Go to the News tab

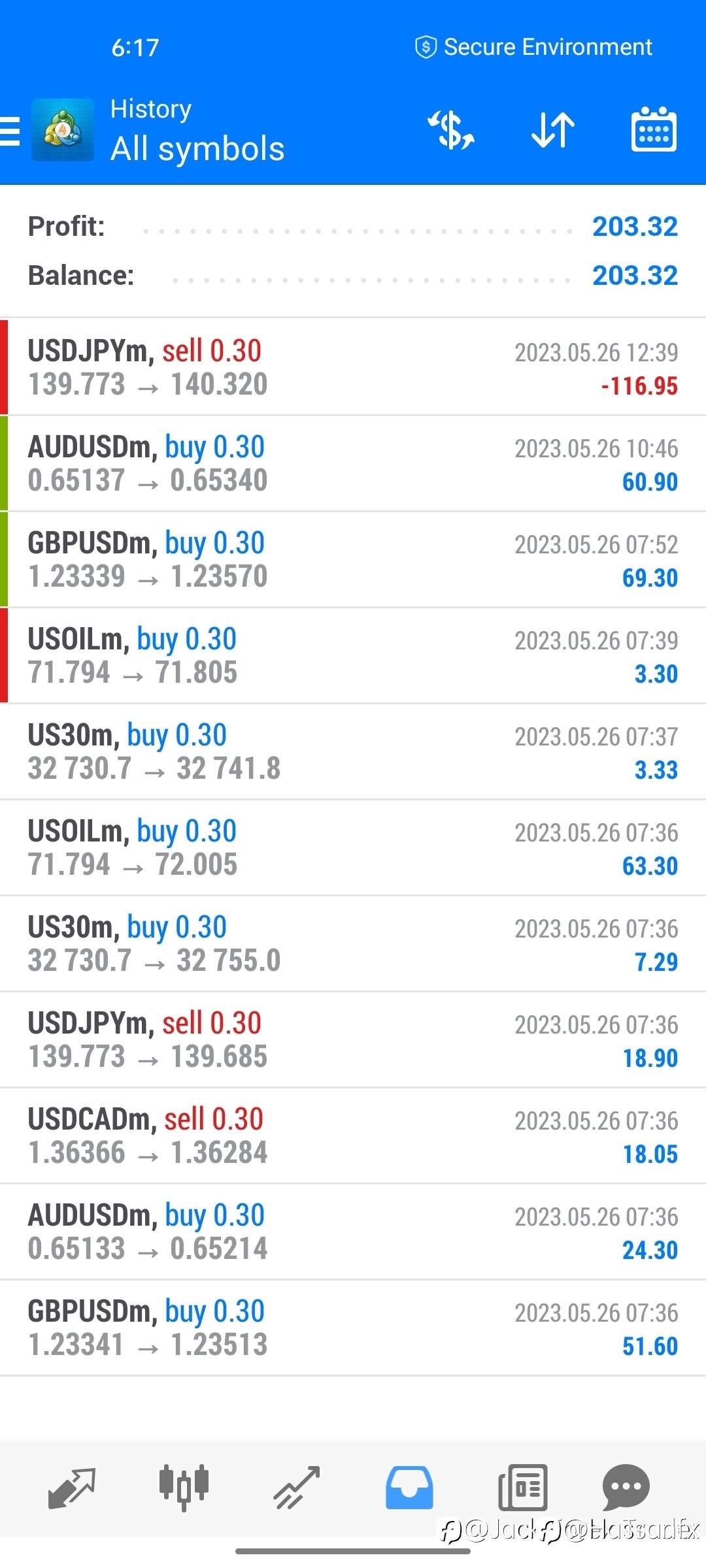pos(522,1488)
